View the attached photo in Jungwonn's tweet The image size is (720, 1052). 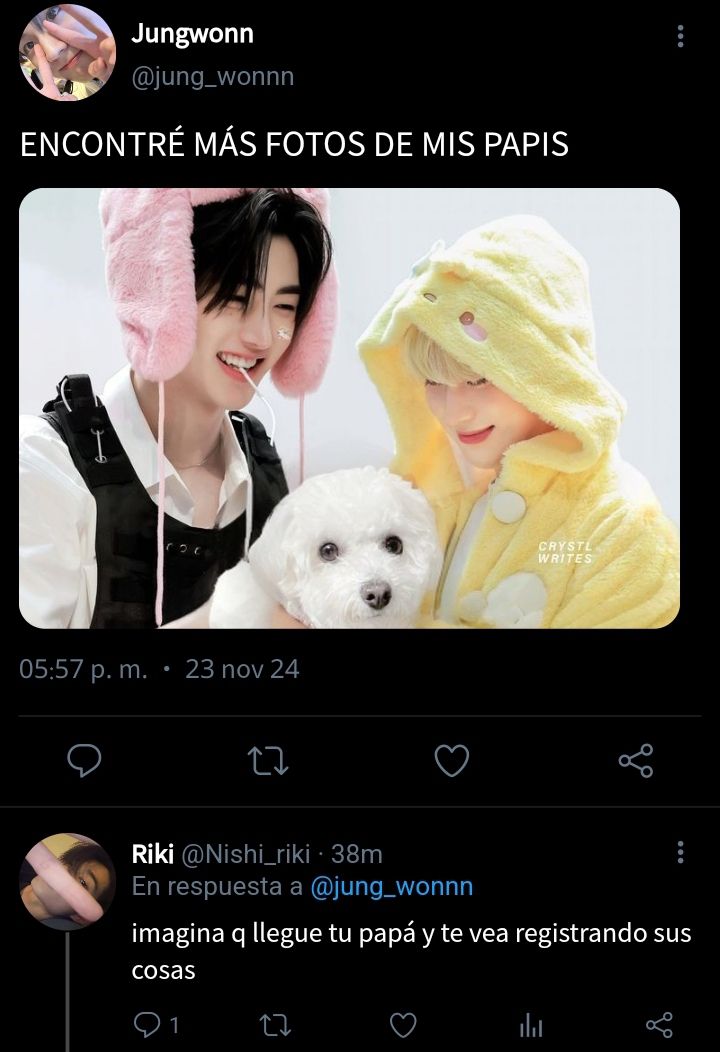pyautogui.click(x=349, y=408)
